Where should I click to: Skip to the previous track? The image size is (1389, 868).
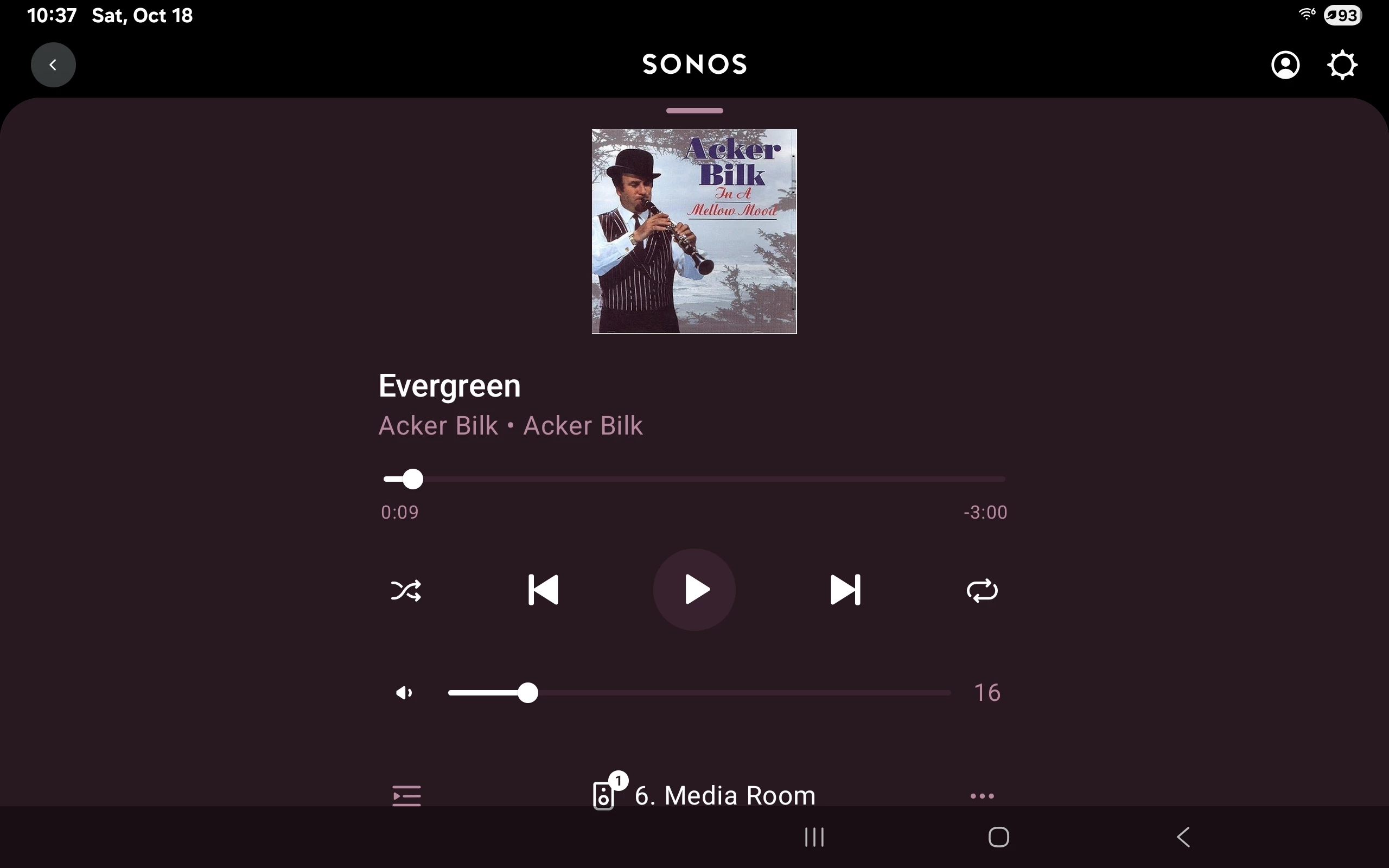(543, 590)
